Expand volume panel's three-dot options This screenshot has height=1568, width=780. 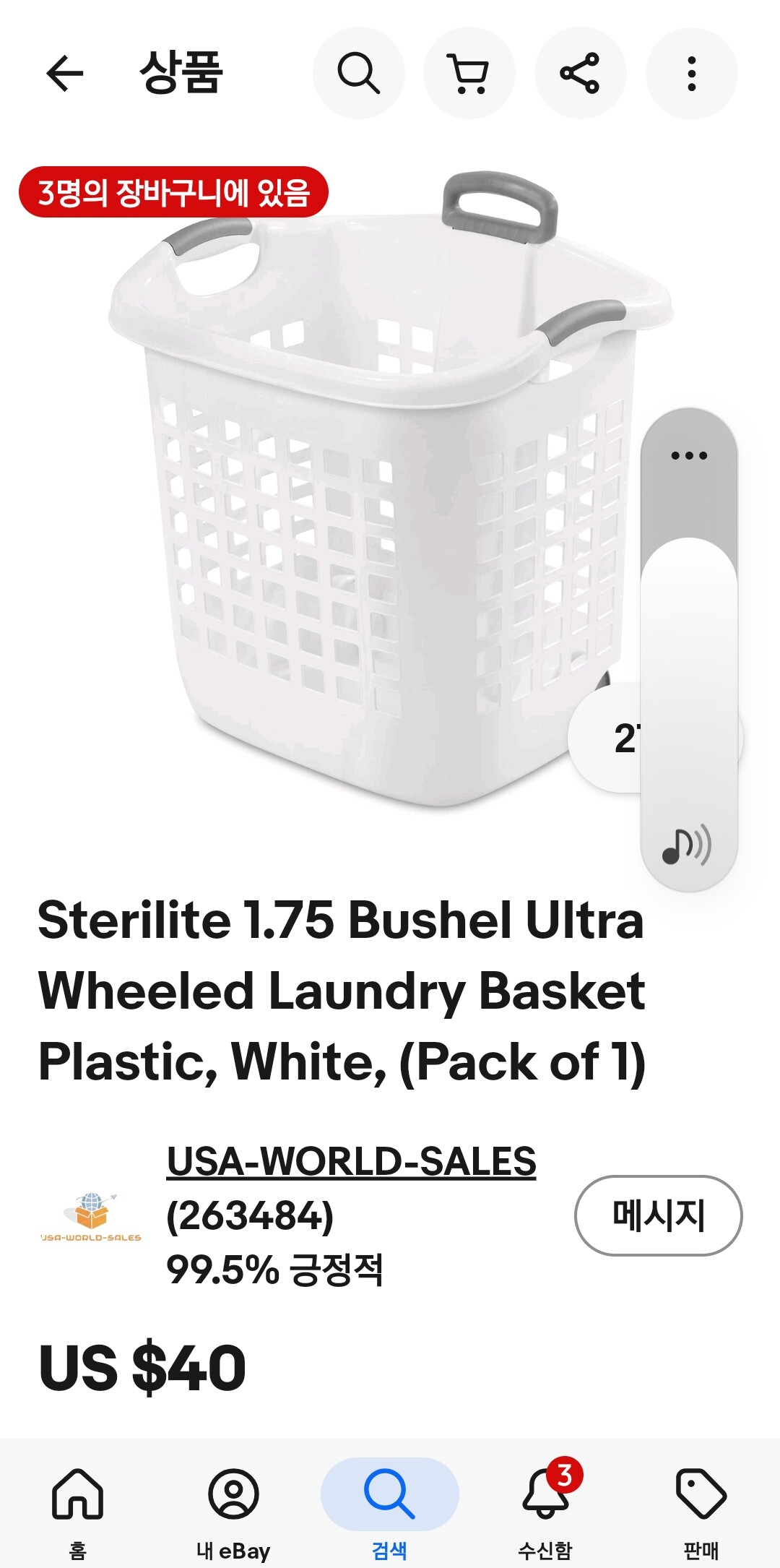tap(689, 455)
